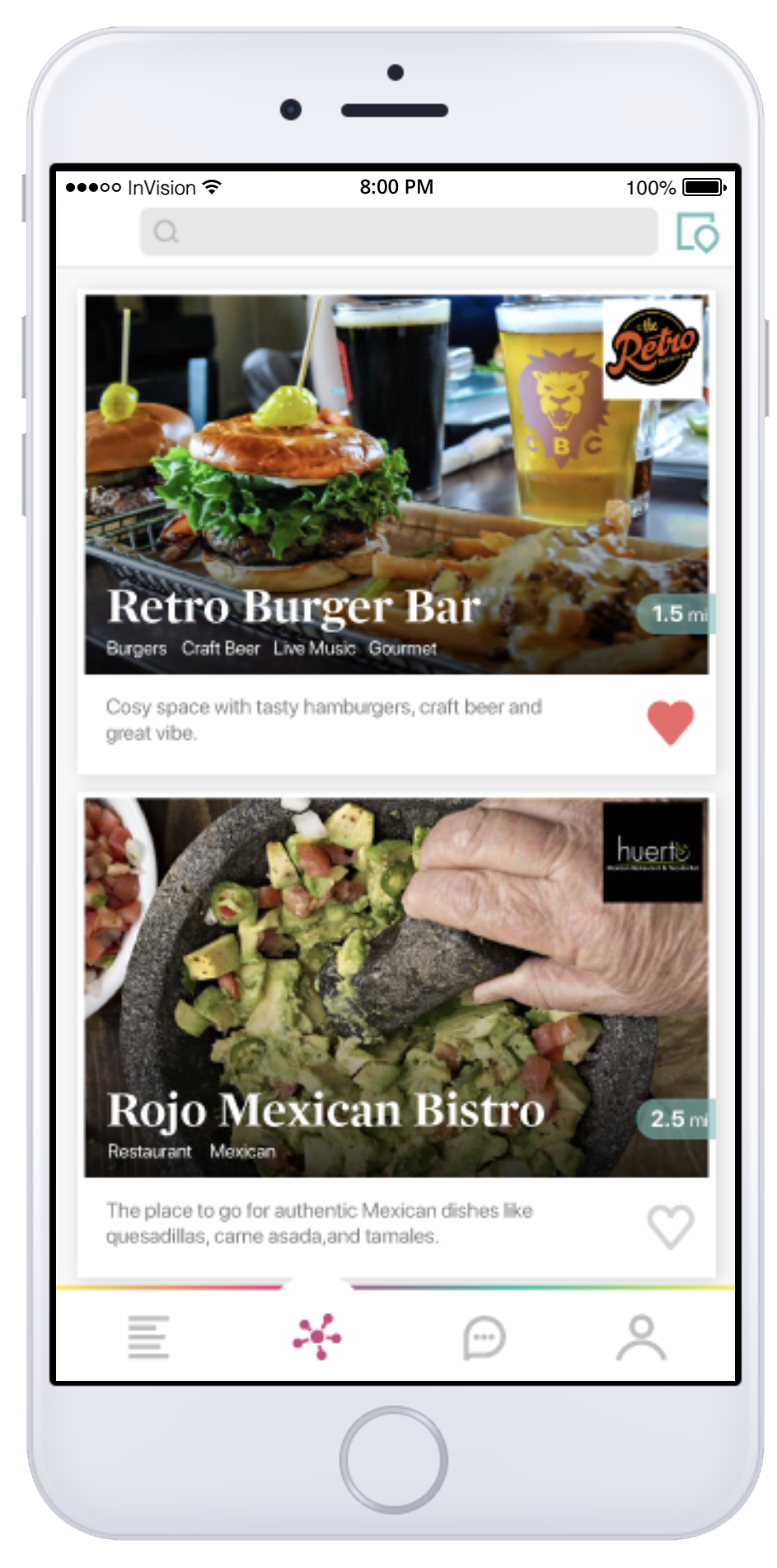The height and width of the screenshot is (1568, 777).
Task: Open the map location icon
Action: click(697, 232)
